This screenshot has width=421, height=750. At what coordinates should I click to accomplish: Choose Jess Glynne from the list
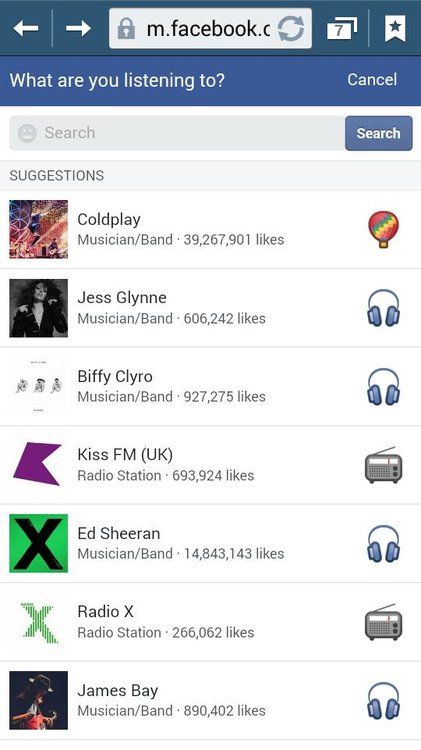[210, 308]
